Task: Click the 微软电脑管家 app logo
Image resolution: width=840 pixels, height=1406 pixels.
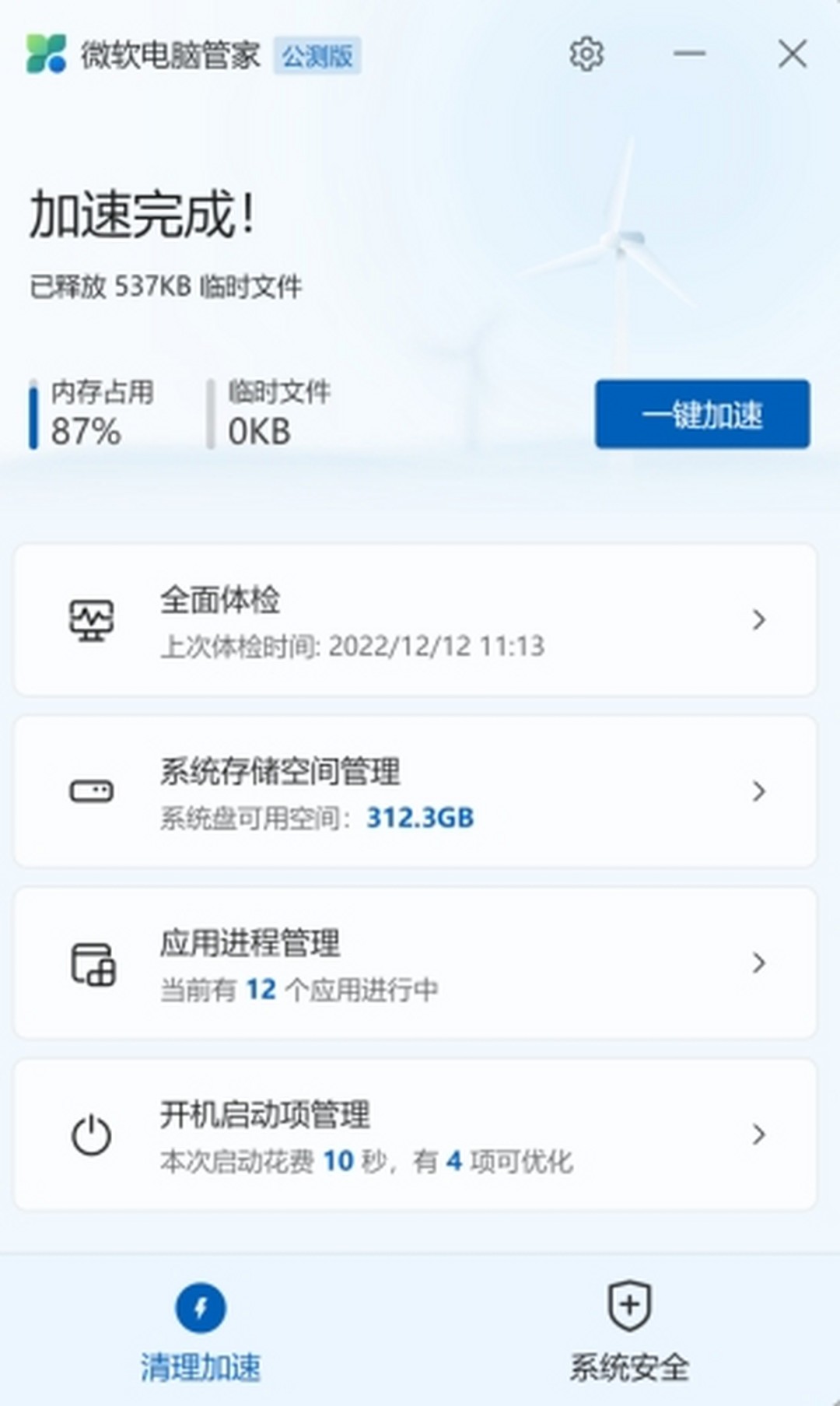Action: [47, 54]
